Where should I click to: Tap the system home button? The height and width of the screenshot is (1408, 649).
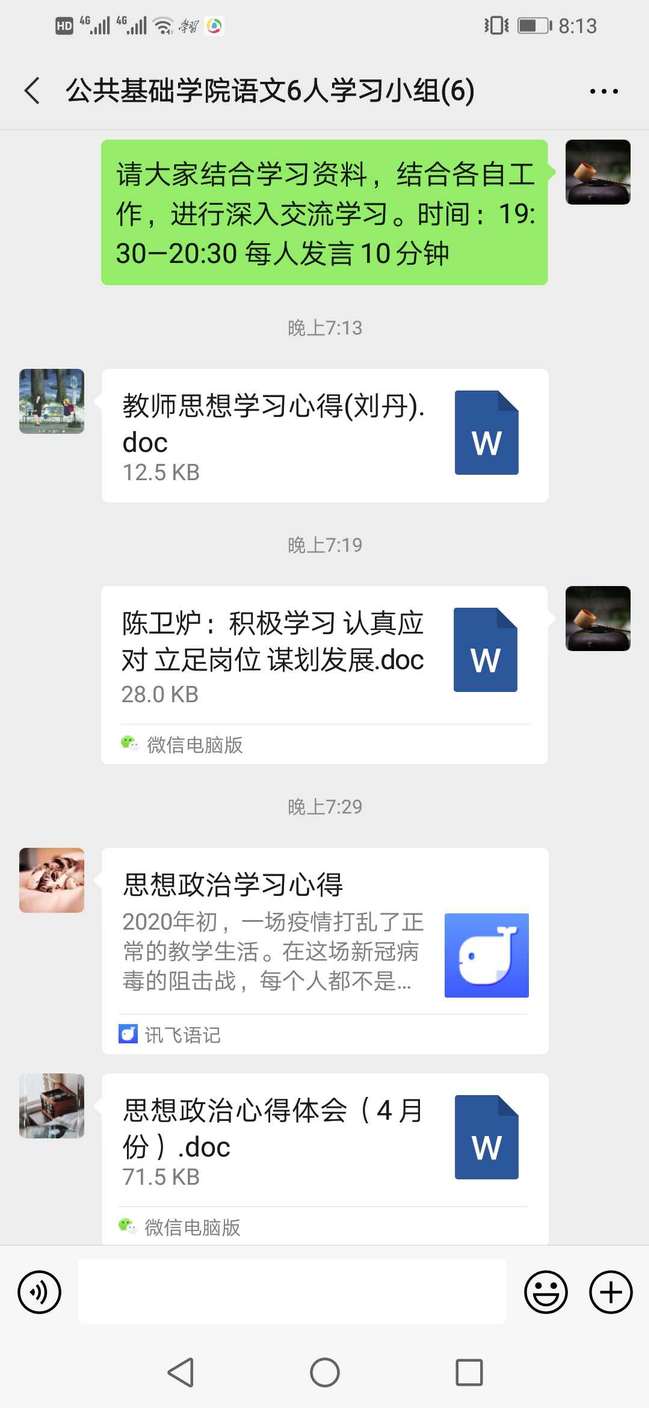pos(325,1372)
